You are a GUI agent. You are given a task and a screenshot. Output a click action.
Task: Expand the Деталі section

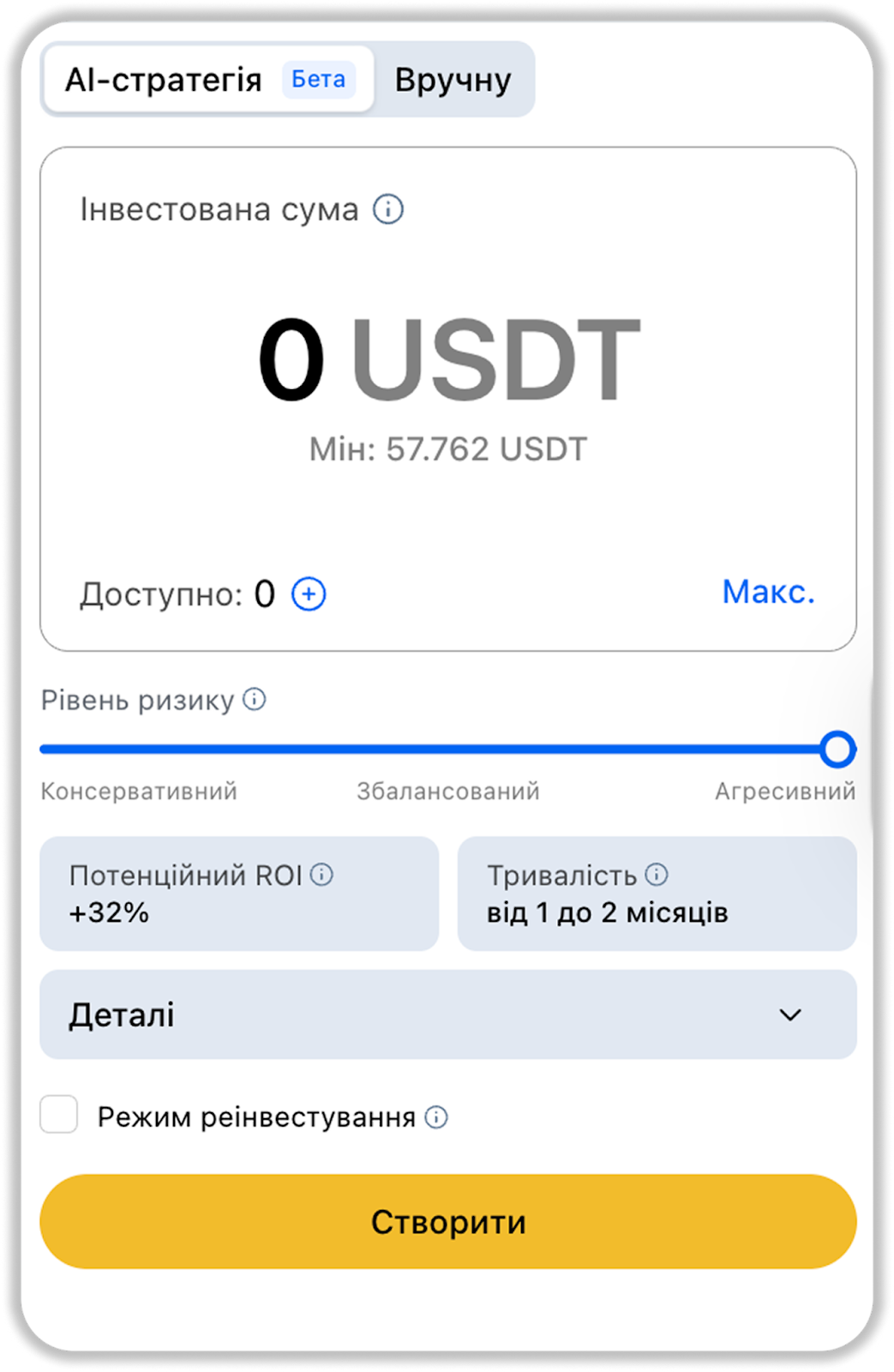[448, 1014]
